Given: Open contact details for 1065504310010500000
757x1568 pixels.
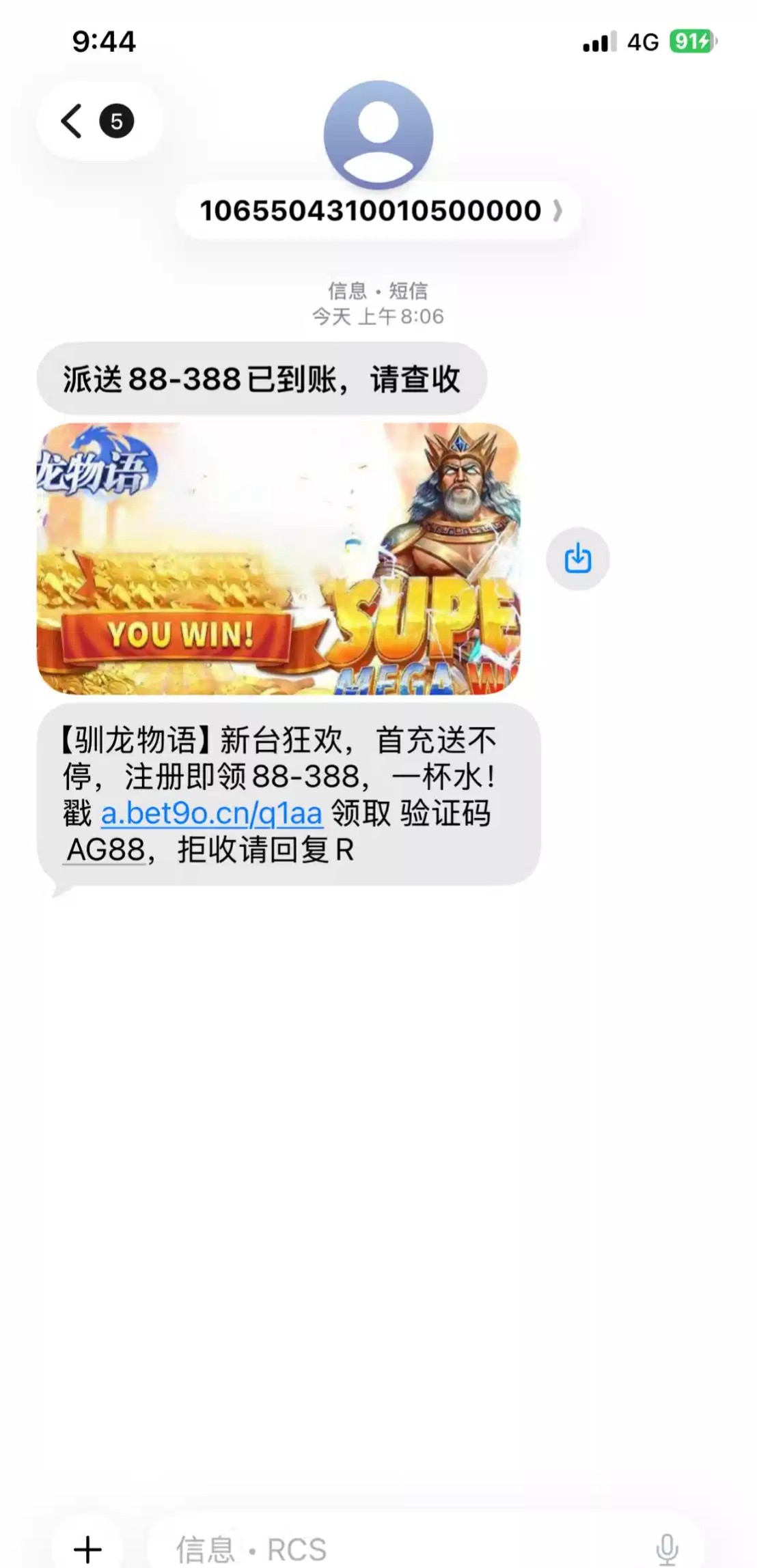Looking at the screenshot, I should [378, 210].
